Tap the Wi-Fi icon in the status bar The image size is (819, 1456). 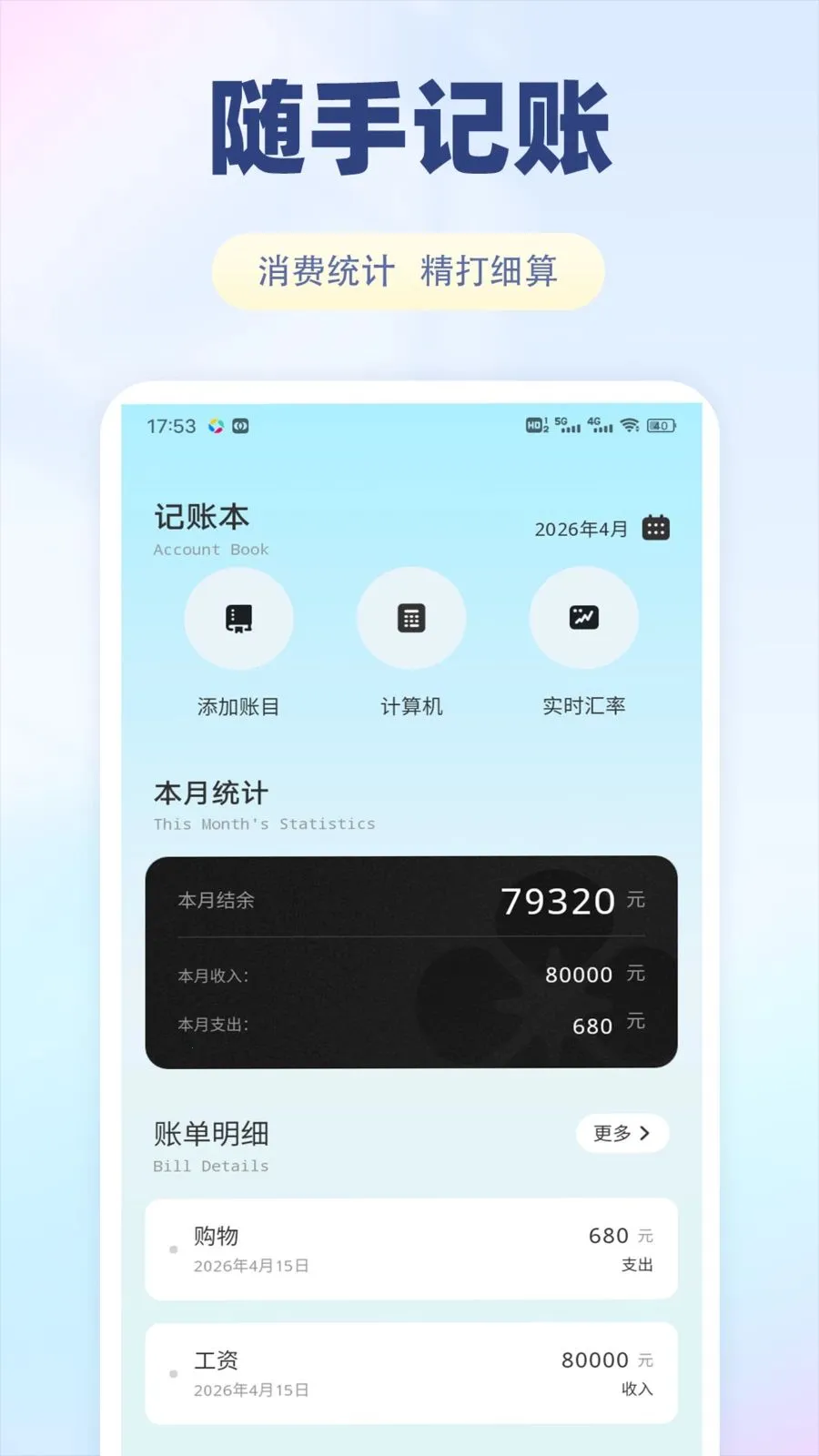point(629,425)
